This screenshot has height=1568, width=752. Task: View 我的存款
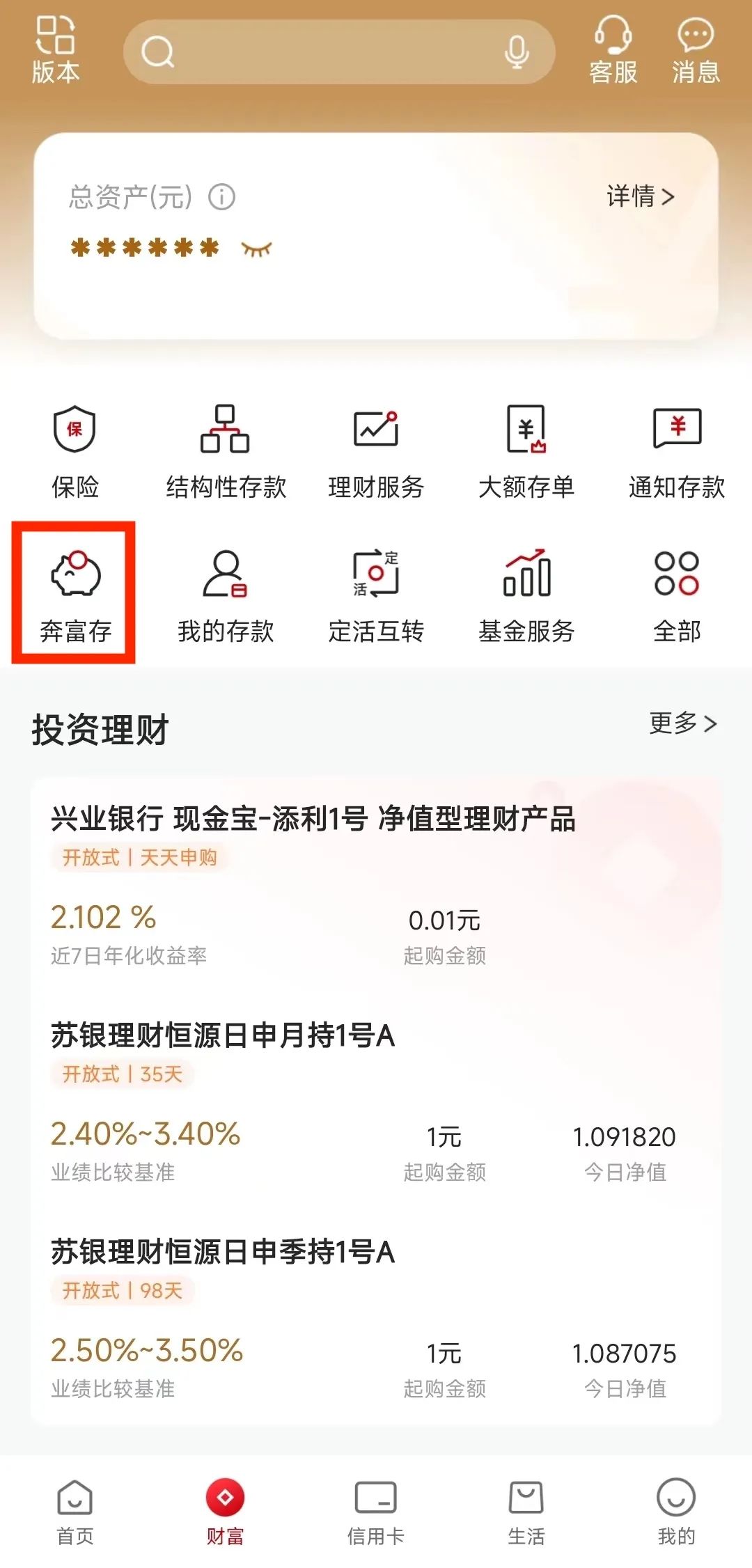click(226, 595)
